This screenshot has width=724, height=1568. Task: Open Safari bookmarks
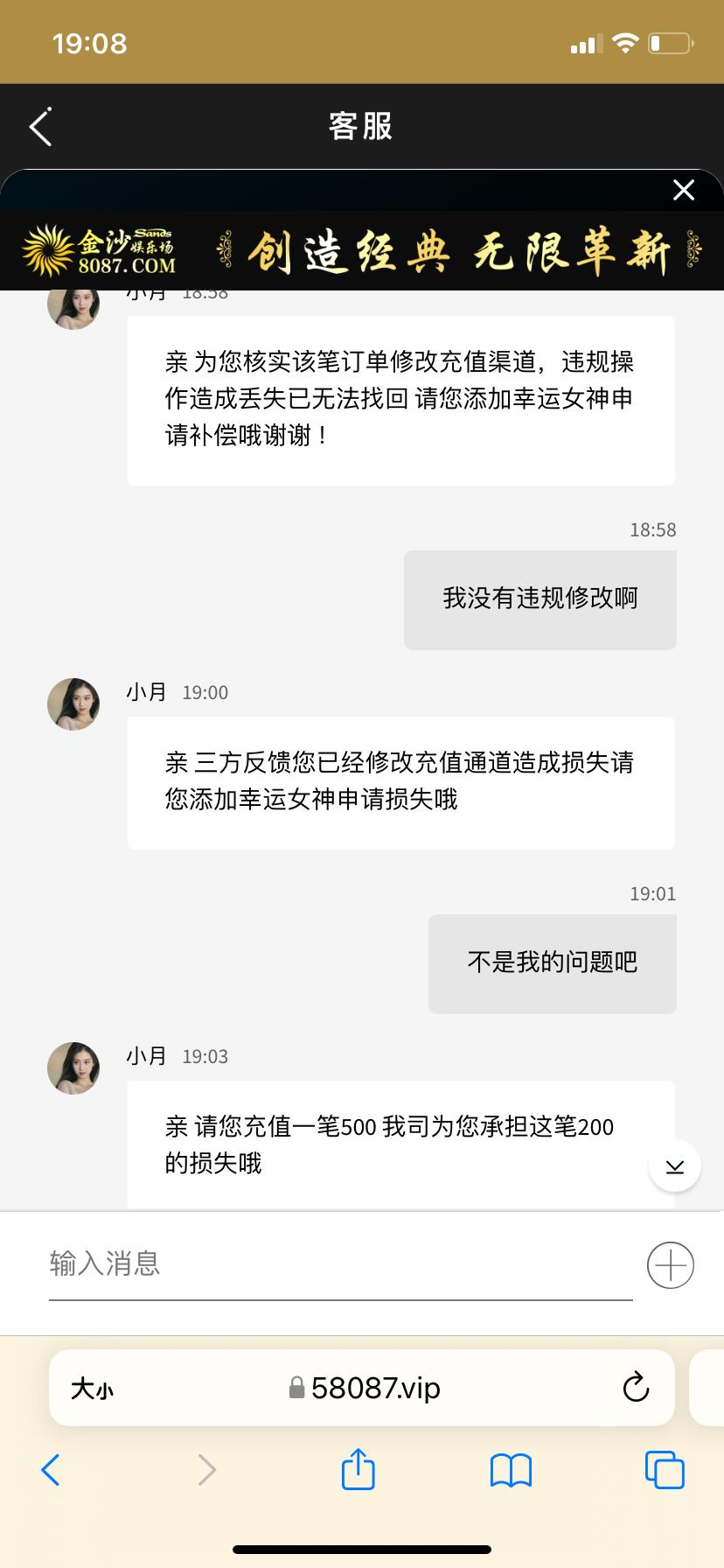click(x=511, y=1470)
